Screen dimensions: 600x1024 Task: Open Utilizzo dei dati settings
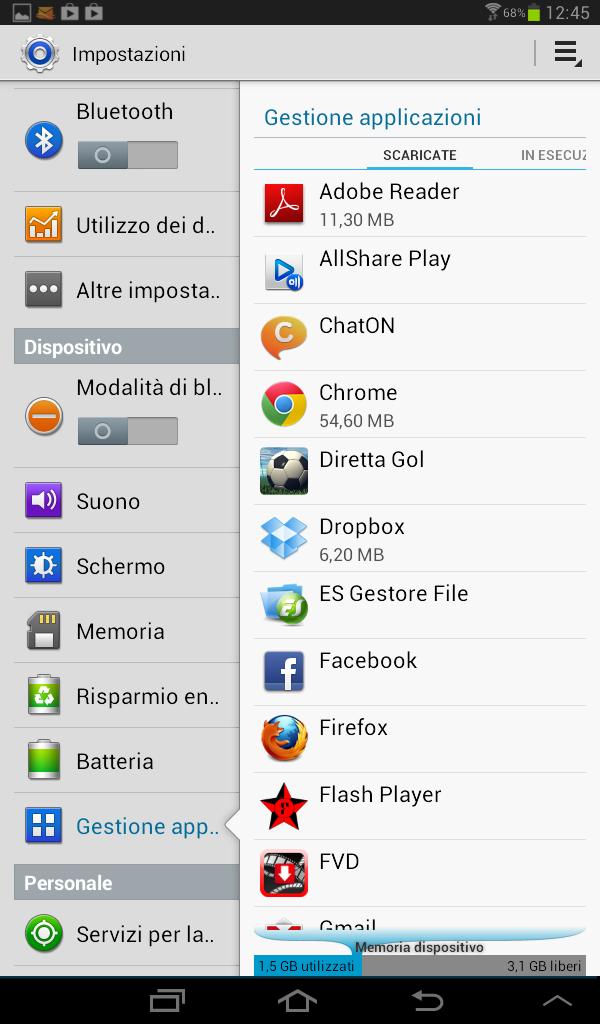(126, 226)
